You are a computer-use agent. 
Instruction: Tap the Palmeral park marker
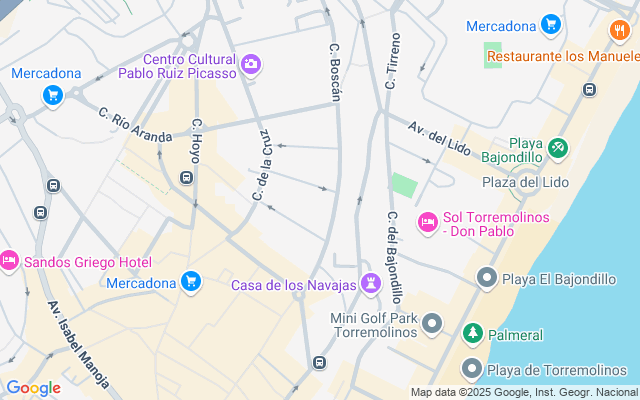[x=472, y=333]
